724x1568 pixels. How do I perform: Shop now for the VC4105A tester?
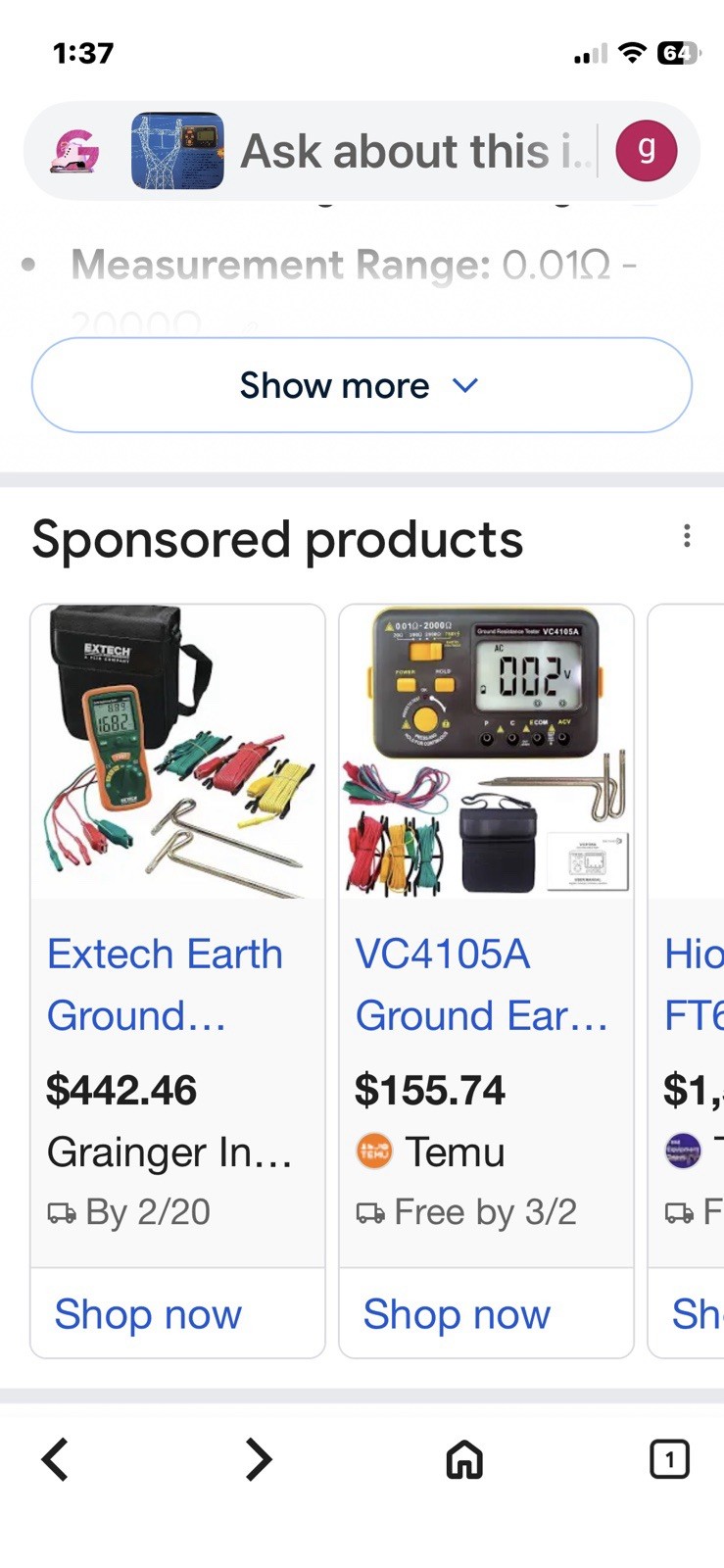click(457, 1314)
